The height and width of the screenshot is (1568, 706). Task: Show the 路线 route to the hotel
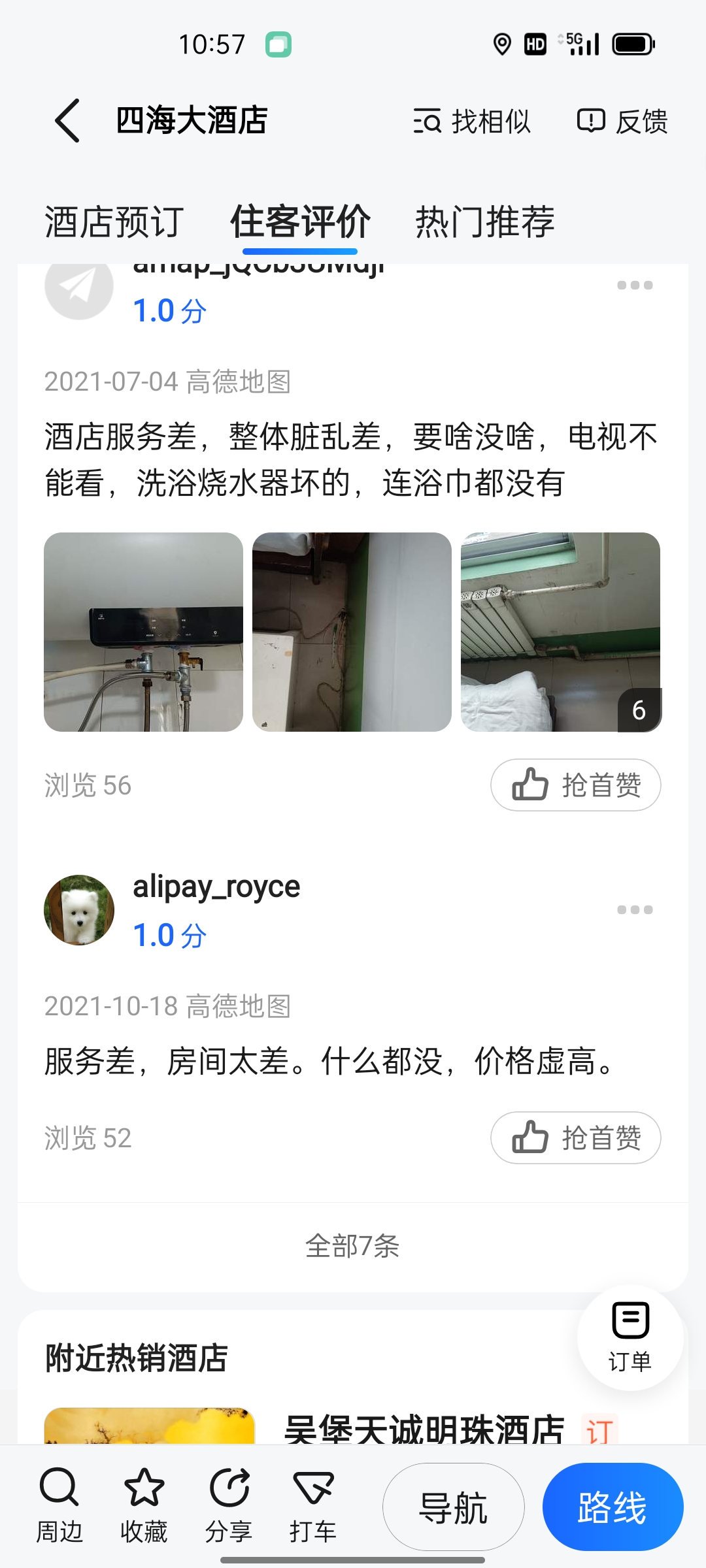[x=613, y=1507]
